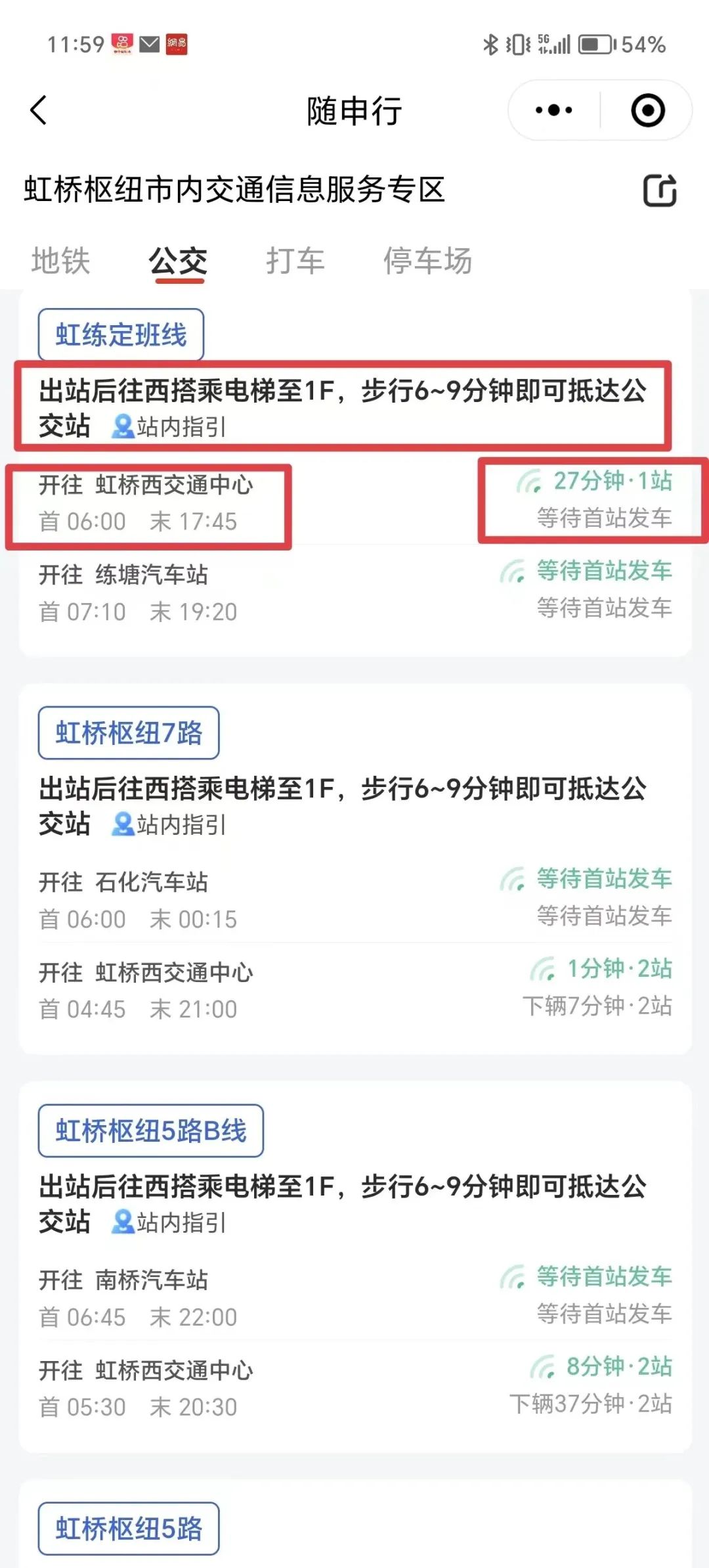The width and height of the screenshot is (709, 1568).
Task: View 虹练定班线 bus heading to 练塘汽车站
Action: tap(354, 593)
